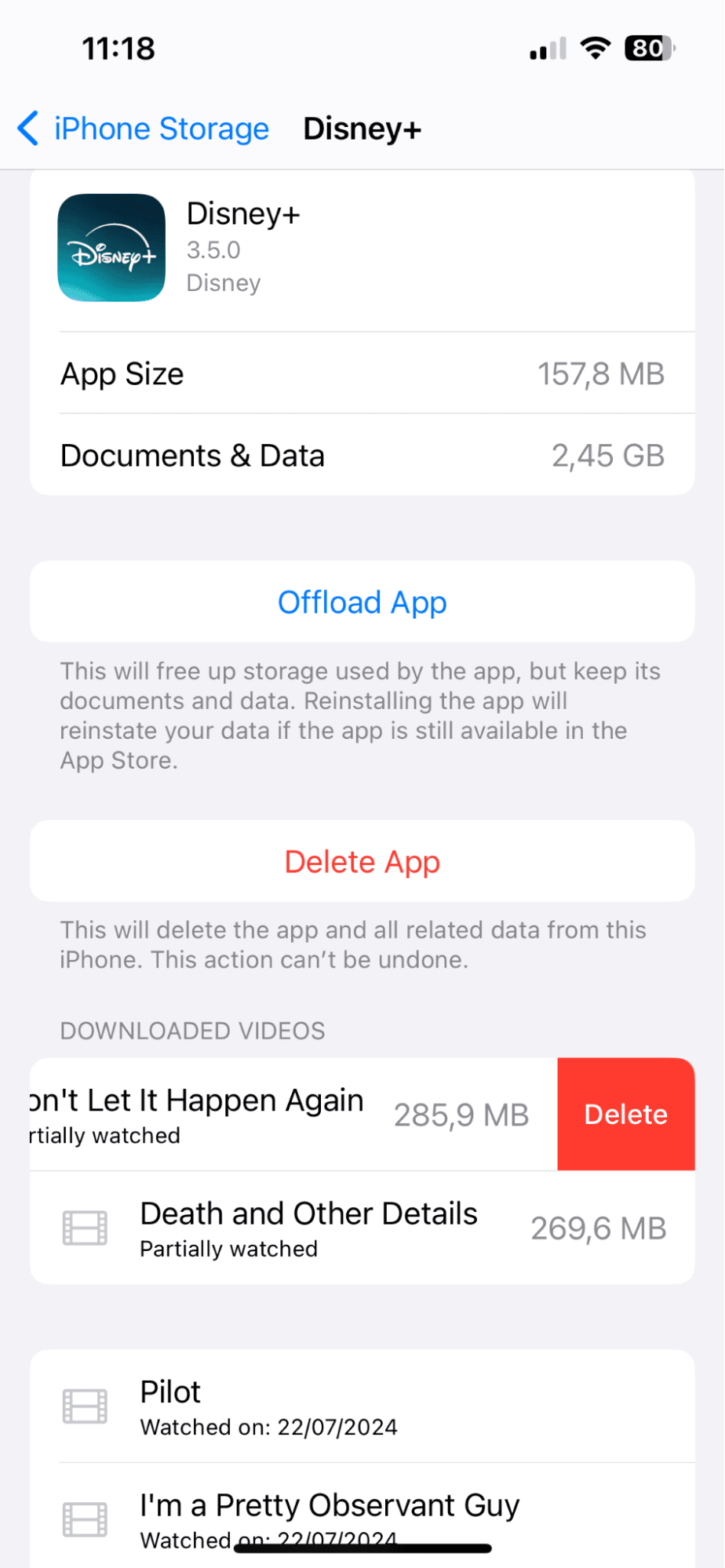Go back to iPhone Storage
Image resolution: width=725 pixels, height=1568 pixels.
(x=144, y=129)
